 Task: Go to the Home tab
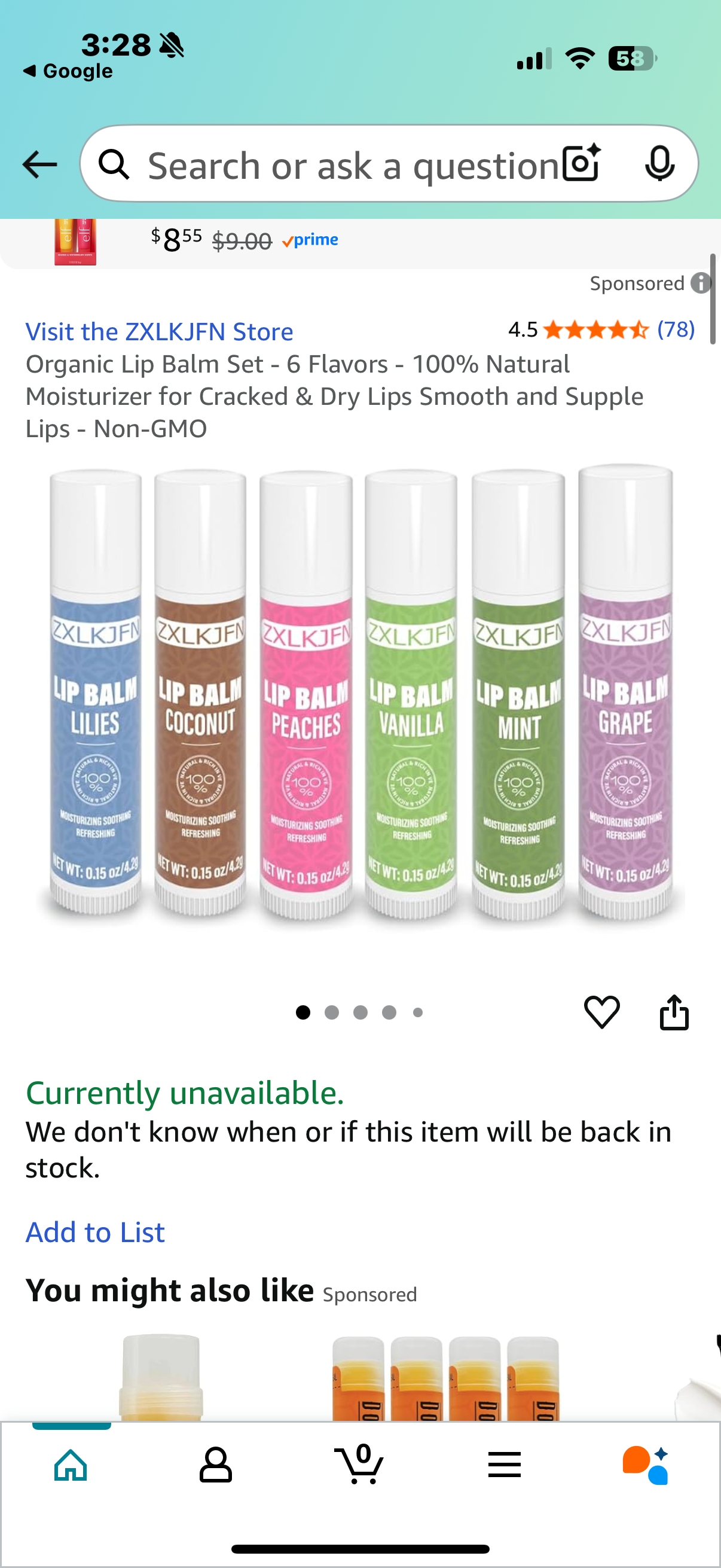tap(71, 1464)
